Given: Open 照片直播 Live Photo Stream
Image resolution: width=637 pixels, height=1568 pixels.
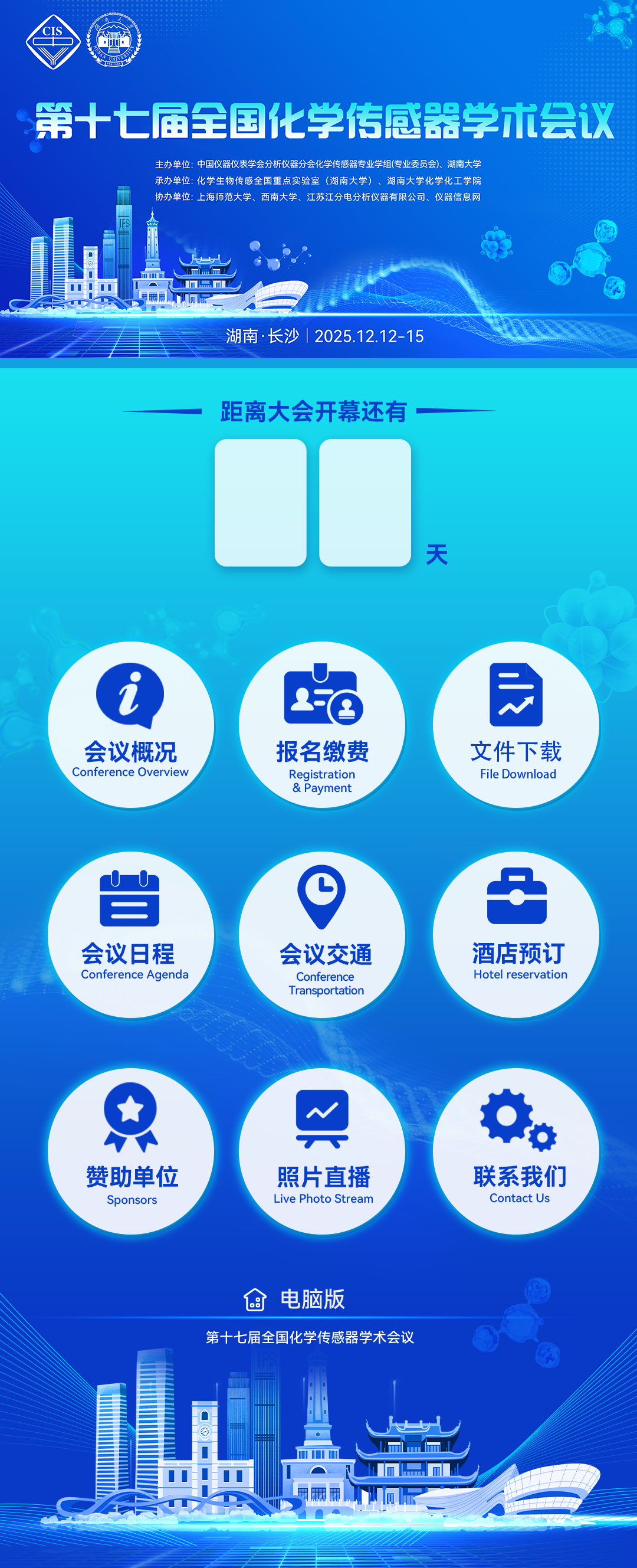Looking at the screenshot, I should [x=322, y=1150].
